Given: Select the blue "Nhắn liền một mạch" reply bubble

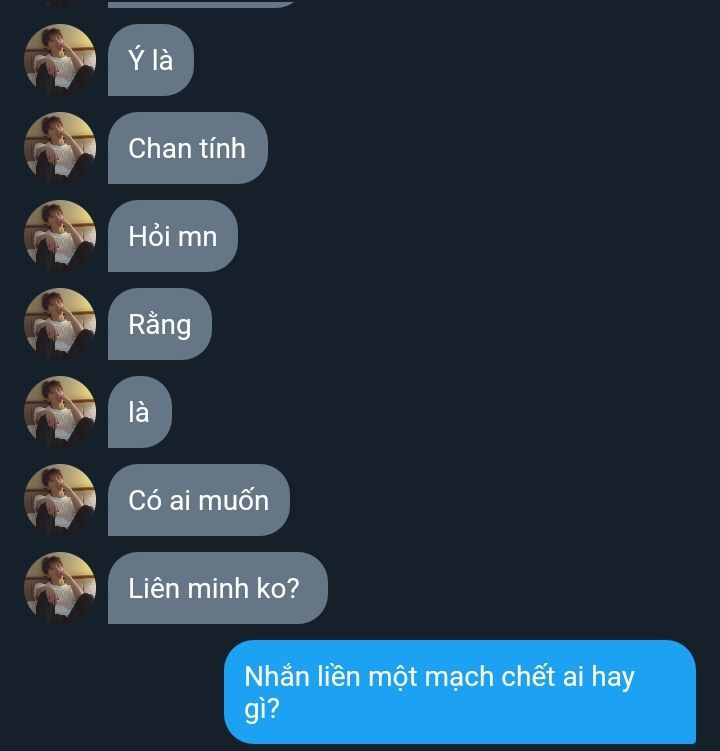Looking at the screenshot, I should tap(459, 692).
